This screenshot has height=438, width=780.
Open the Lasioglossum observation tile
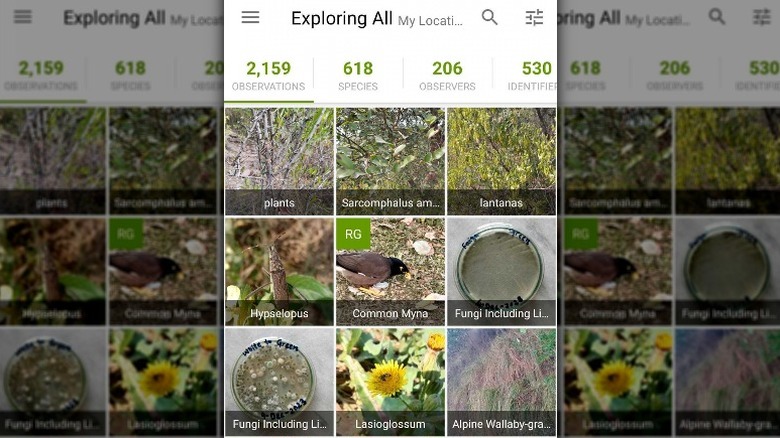pos(390,382)
